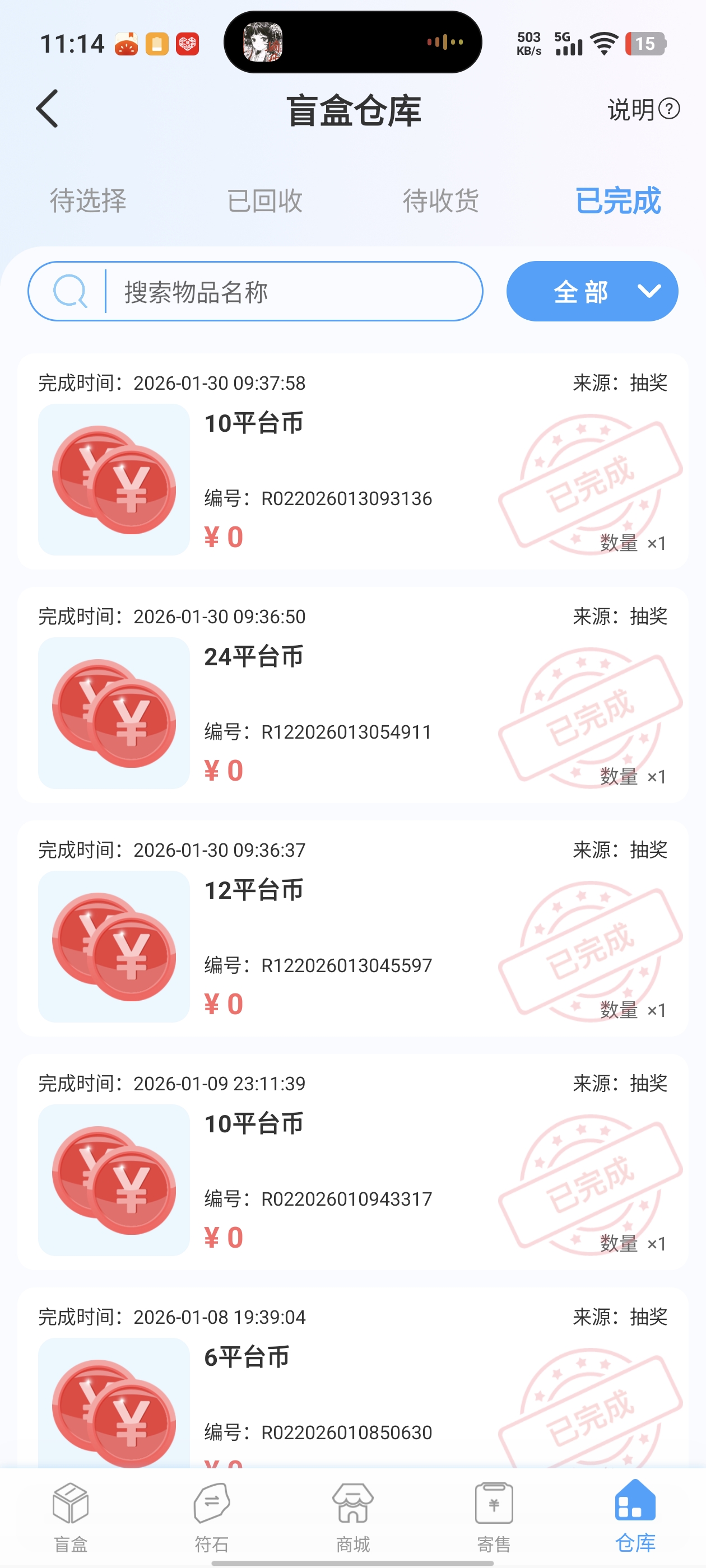Tap the 搜索物品名称 search field
The height and width of the screenshot is (1568, 706).
pyautogui.click(x=292, y=292)
